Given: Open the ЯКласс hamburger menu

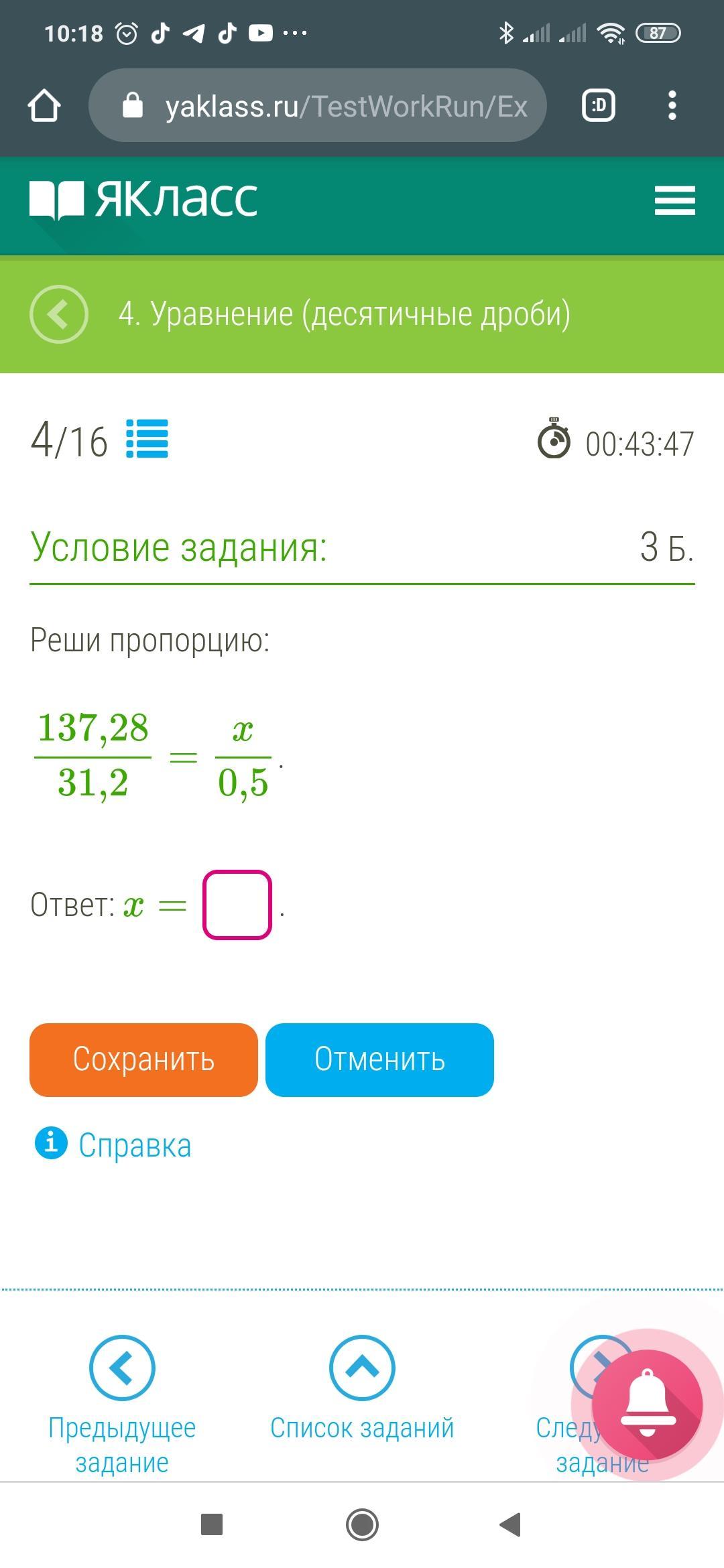Looking at the screenshot, I should click(674, 200).
